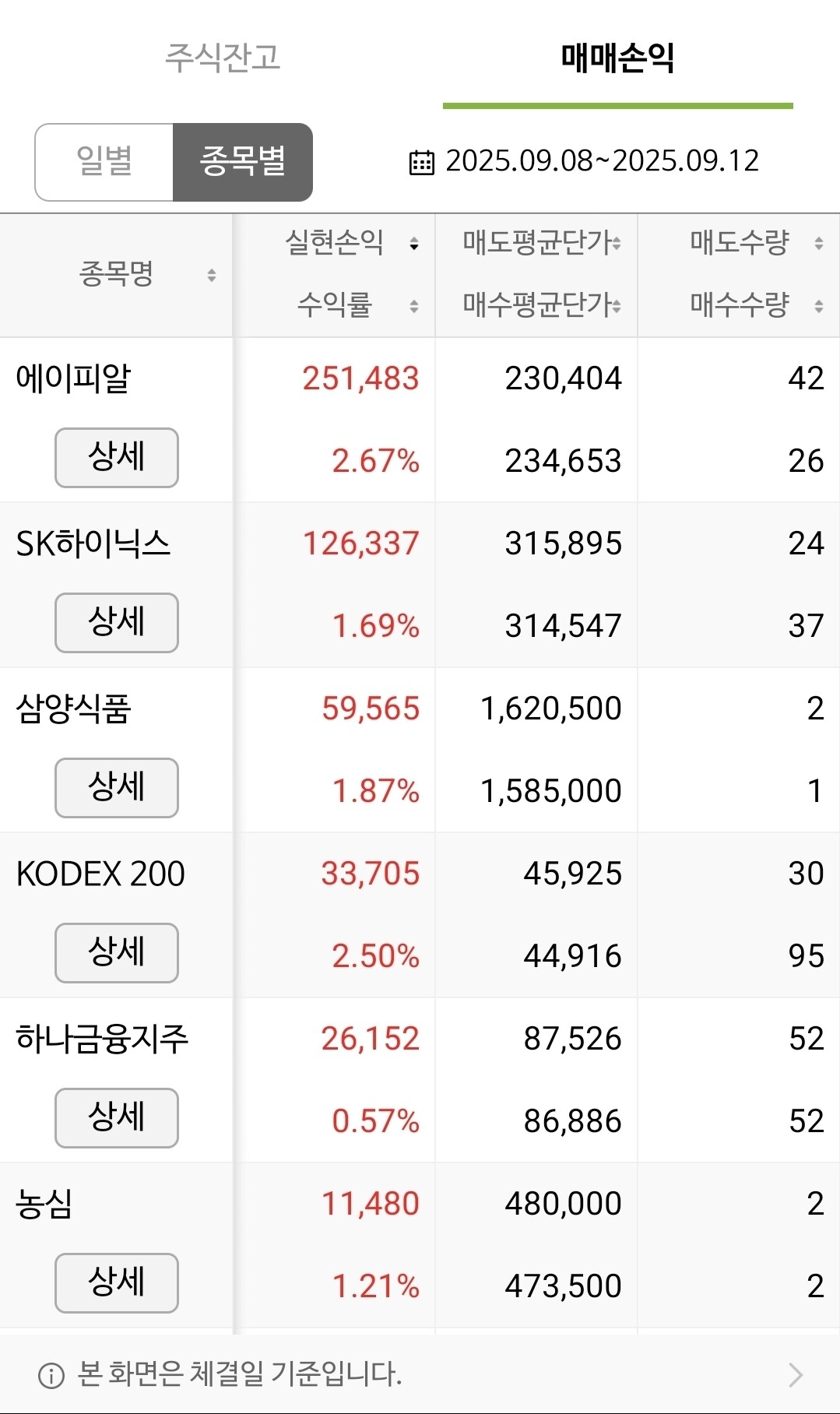Open 상세 for 농심
840x1414 pixels.
[x=117, y=1283]
